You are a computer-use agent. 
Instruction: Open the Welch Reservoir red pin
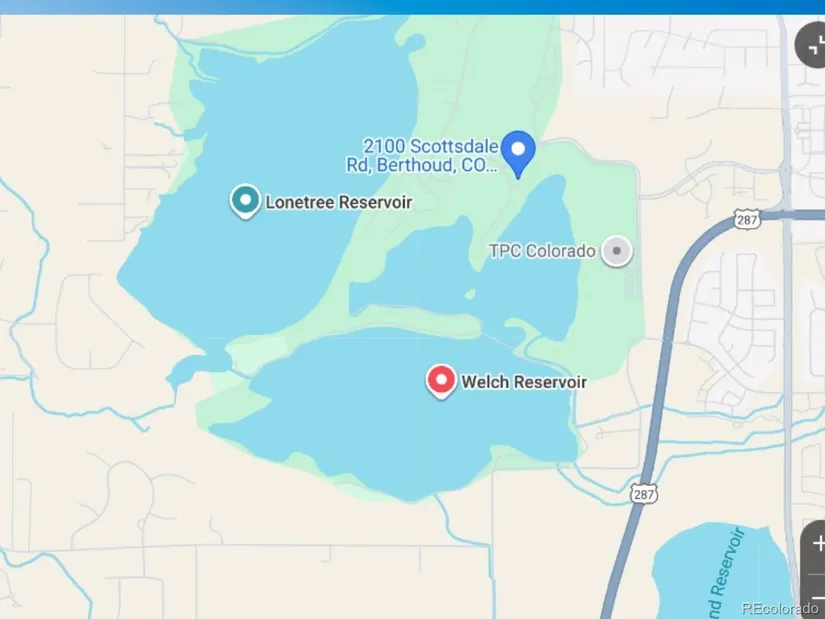tap(440, 380)
